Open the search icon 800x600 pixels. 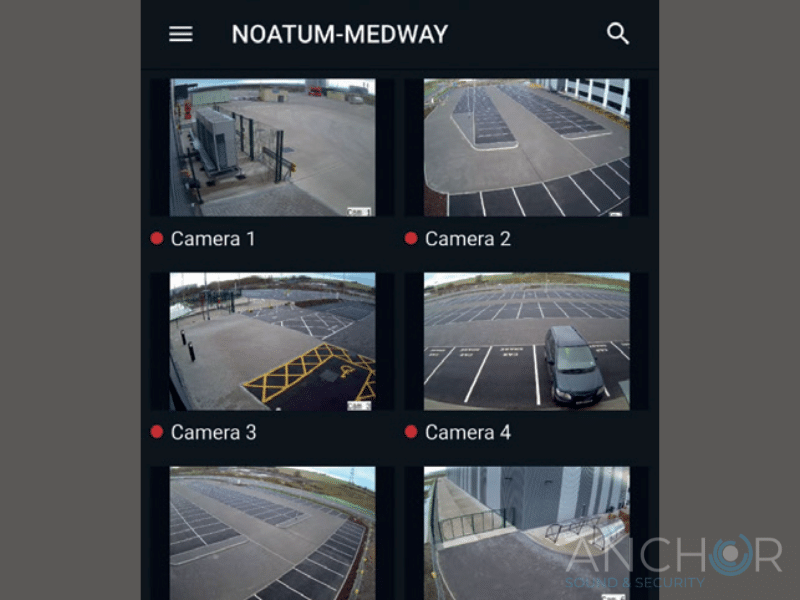[618, 34]
